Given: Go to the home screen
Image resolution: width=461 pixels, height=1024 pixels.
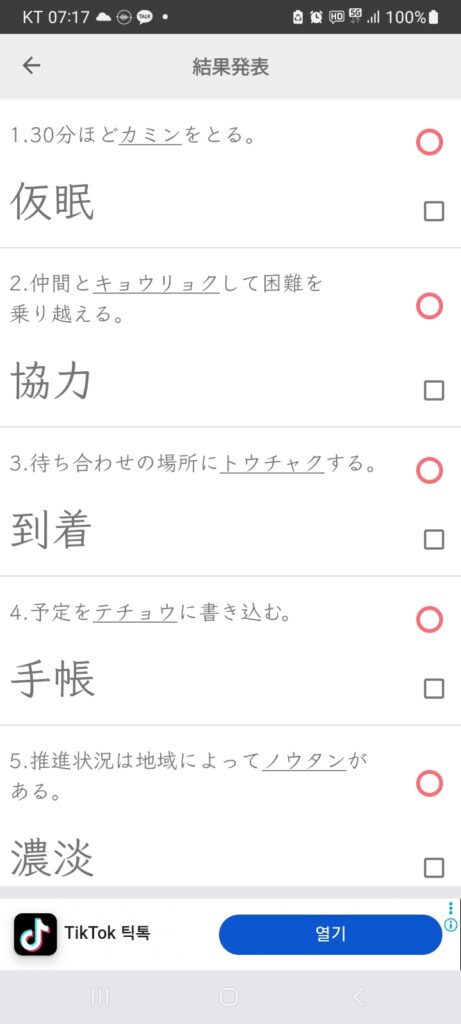Looking at the screenshot, I should [229, 997].
